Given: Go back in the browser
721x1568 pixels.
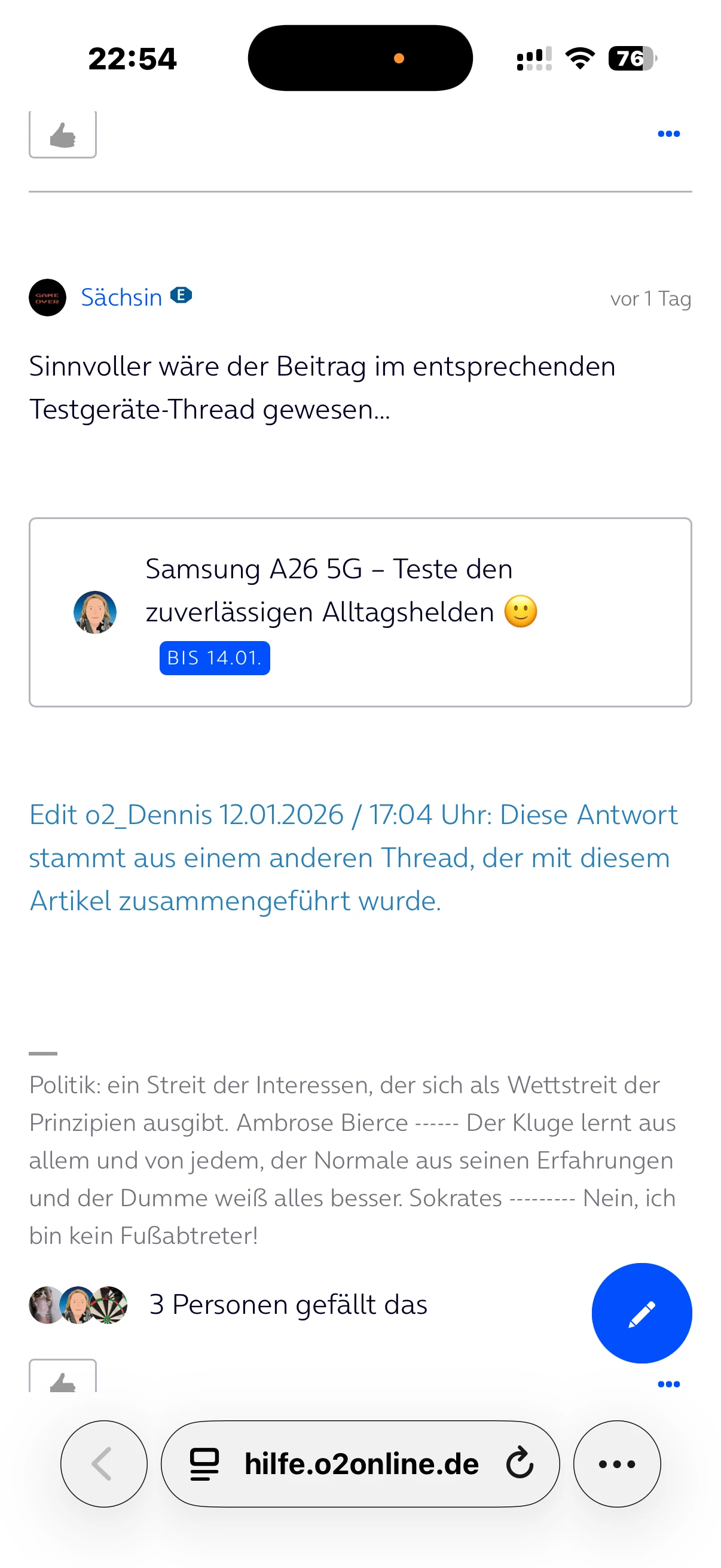Looking at the screenshot, I should coord(103,1464).
